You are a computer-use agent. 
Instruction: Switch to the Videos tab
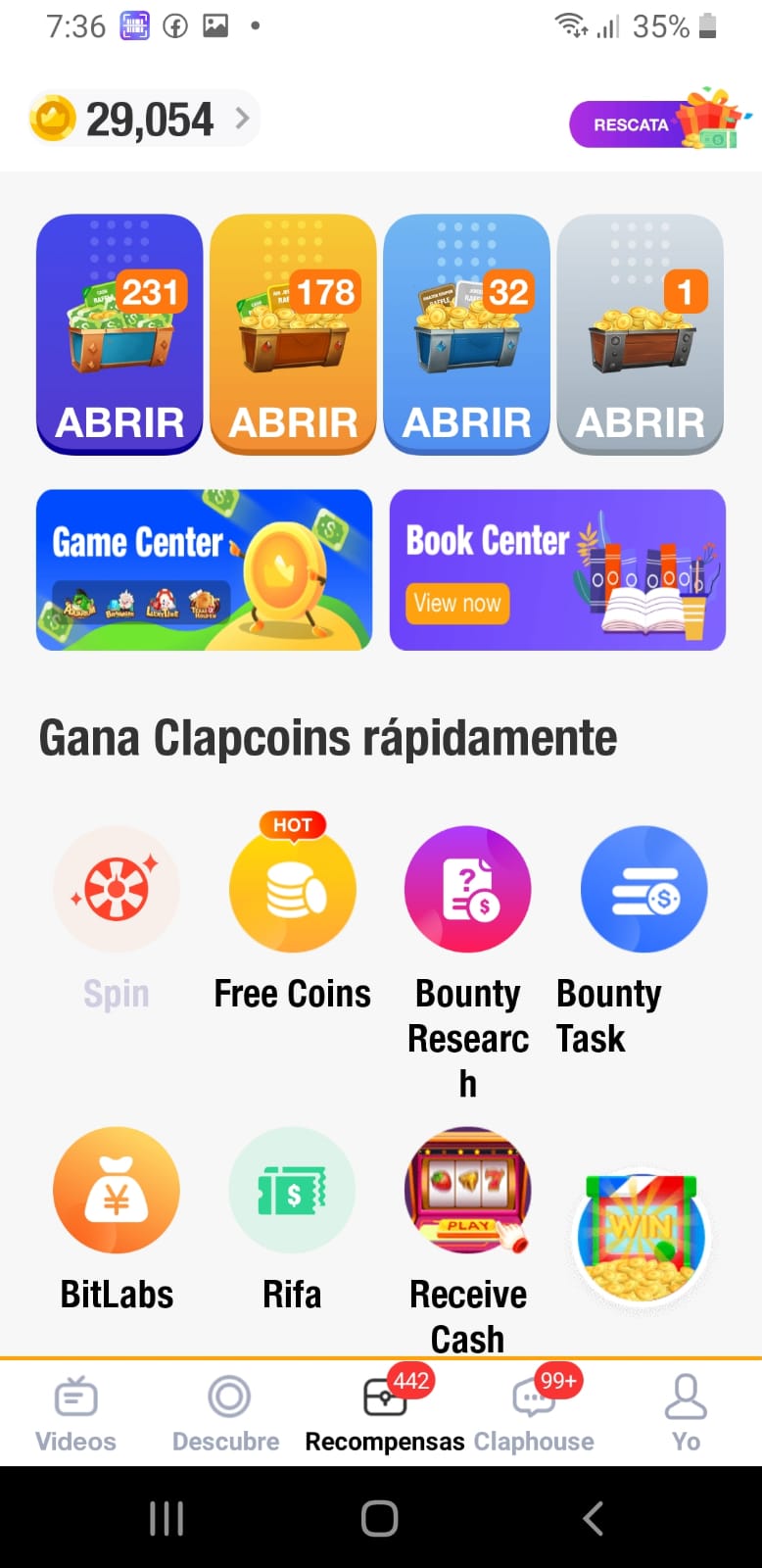(75, 1413)
